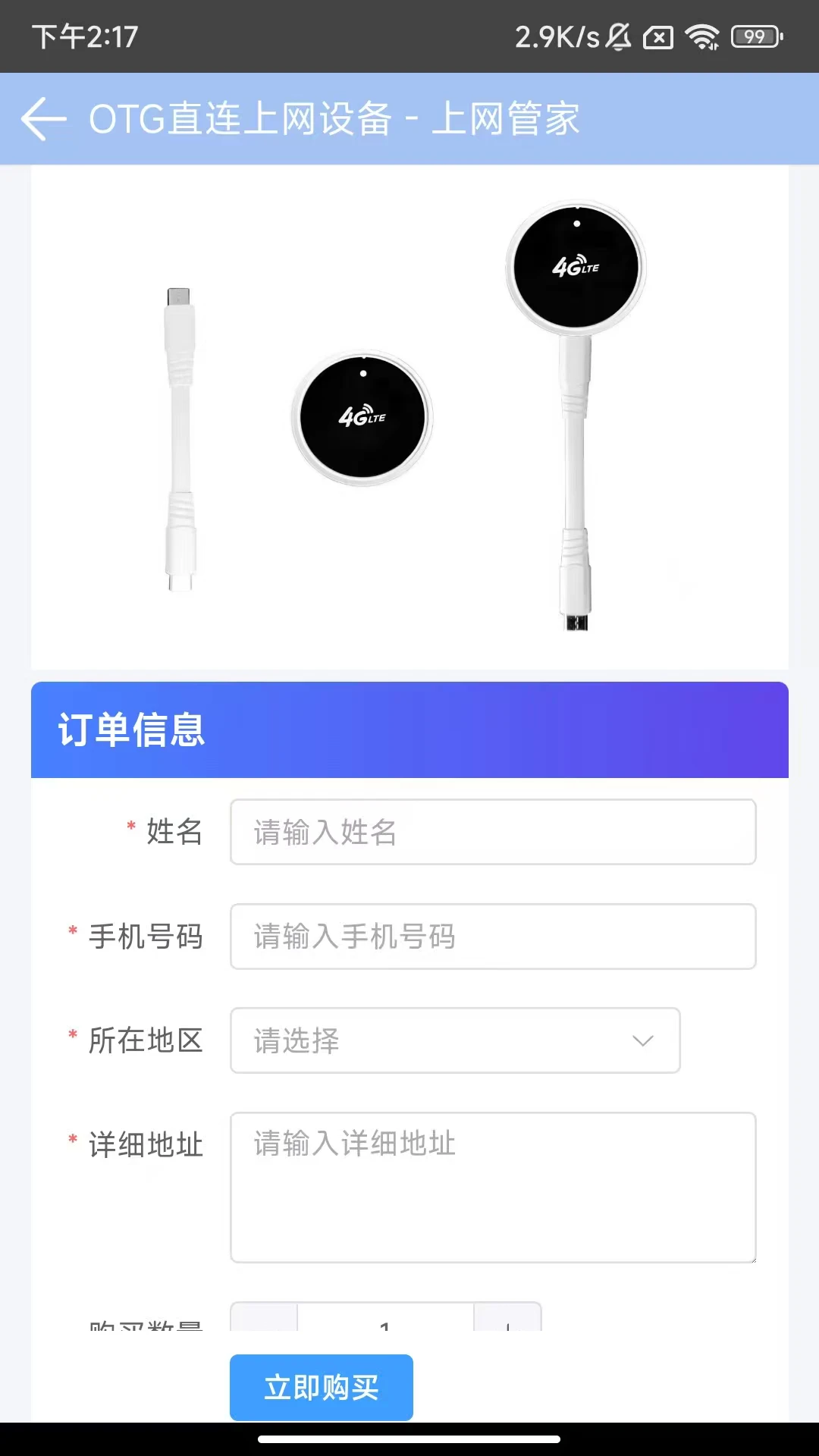Image resolution: width=819 pixels, height=1456 pixels.
Task: Tap the 4G LTE logo on the round dongle
Action: point(360,416)
